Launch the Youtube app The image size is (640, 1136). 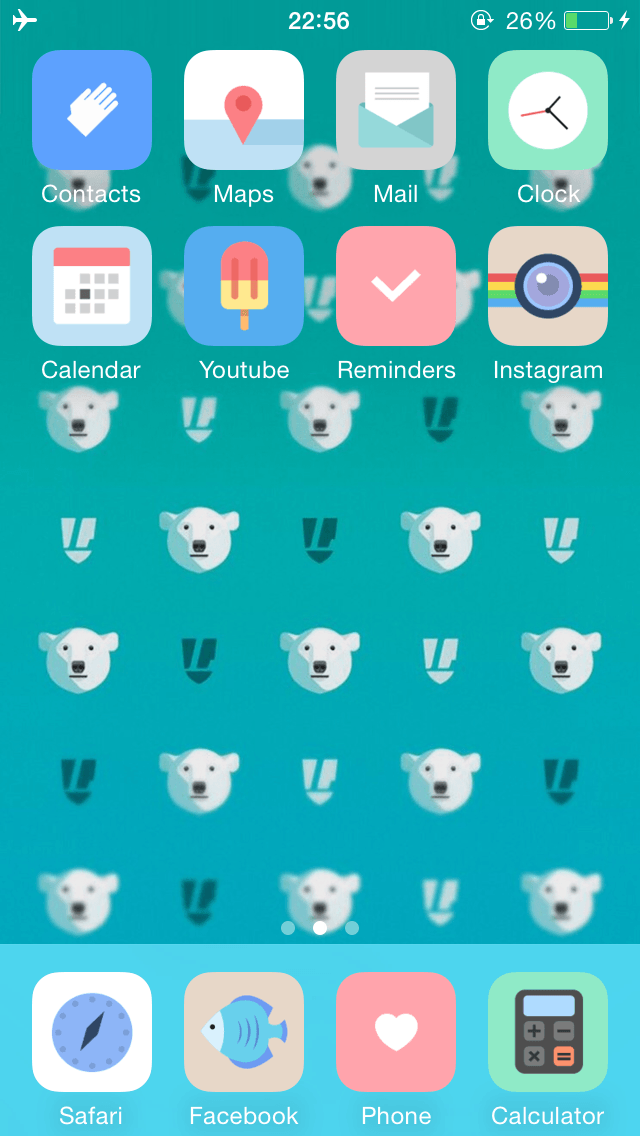tap(244, 286)
